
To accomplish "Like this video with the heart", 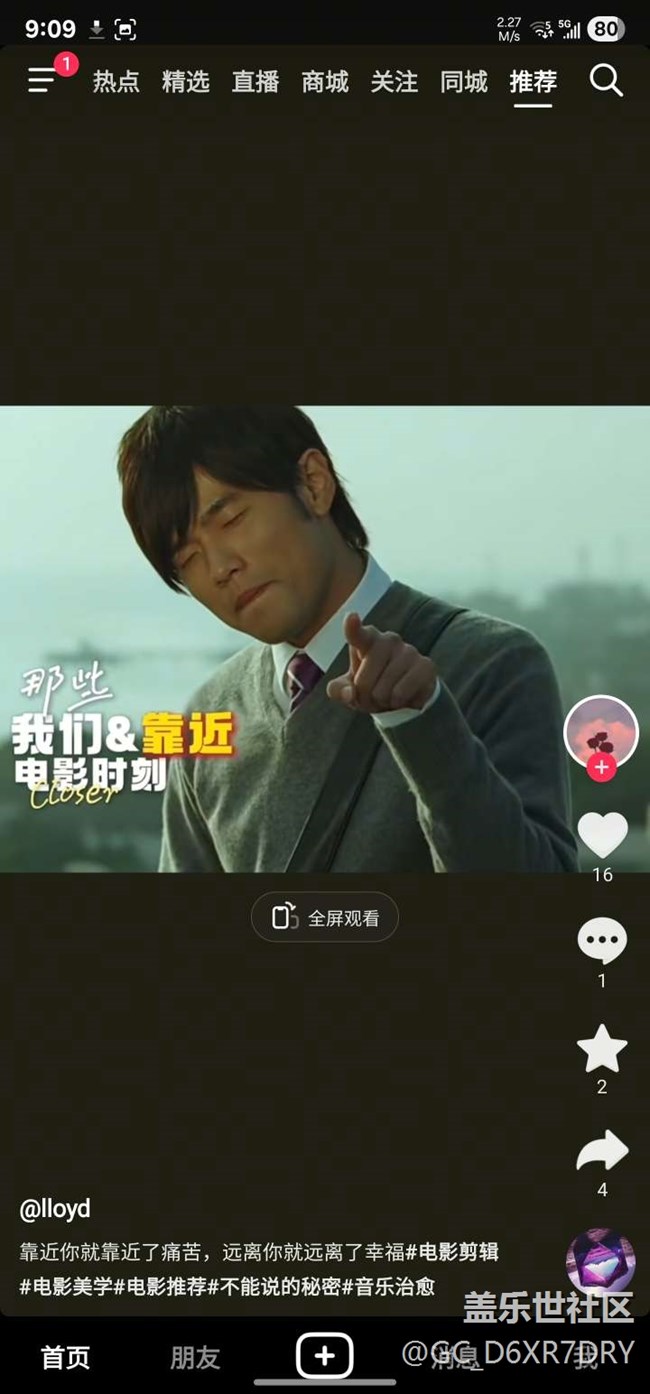I will pos(602,834).
